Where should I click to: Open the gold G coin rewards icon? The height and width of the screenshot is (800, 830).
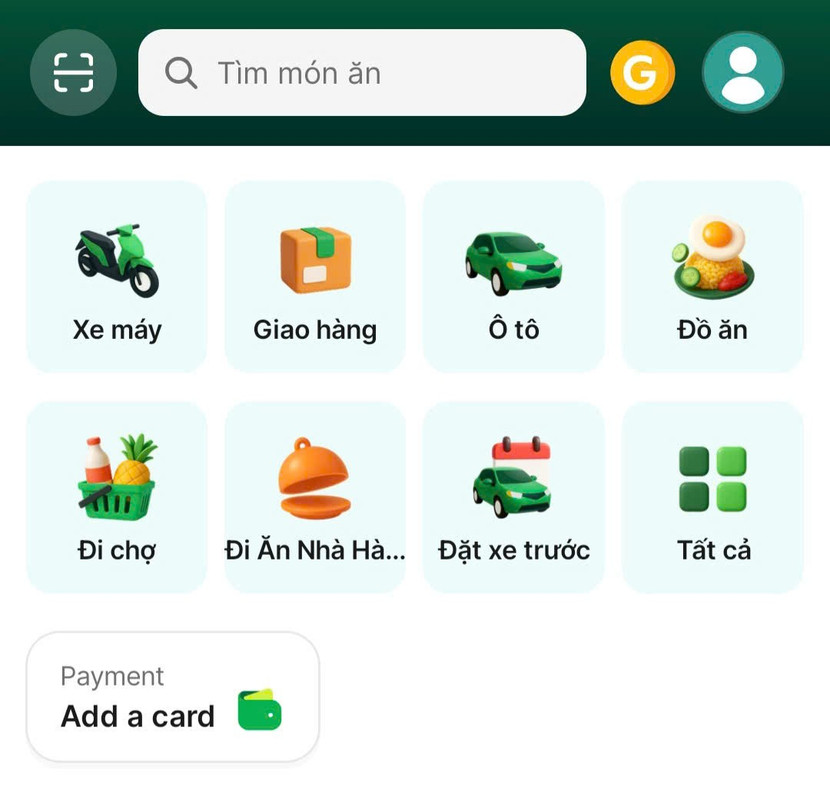click(643, 73)
